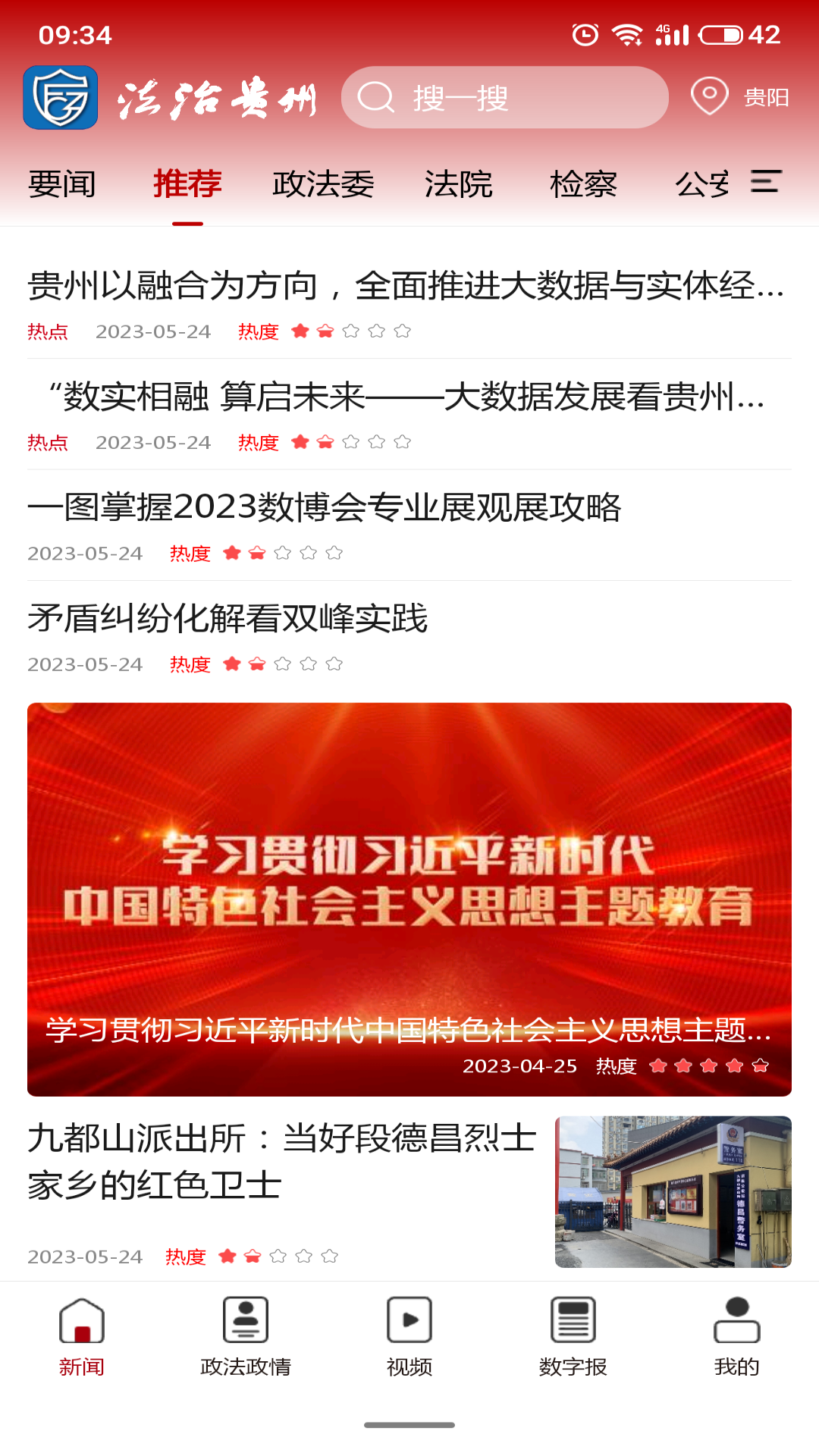Open the 学习贯彻习近平新时代 banner card

(x=409, y=899)
